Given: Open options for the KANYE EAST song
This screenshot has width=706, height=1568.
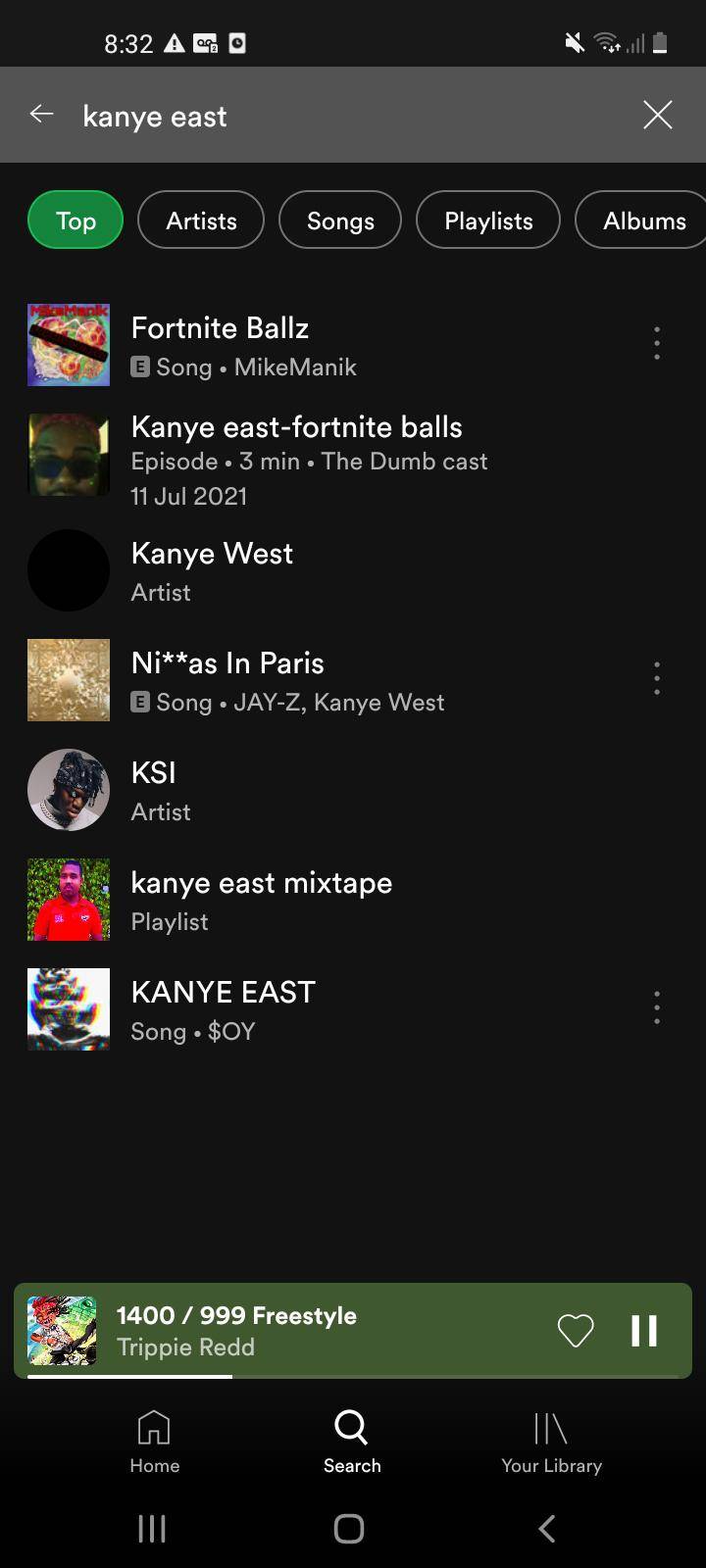Looking at the screenshot, I should pos(656,1007).
